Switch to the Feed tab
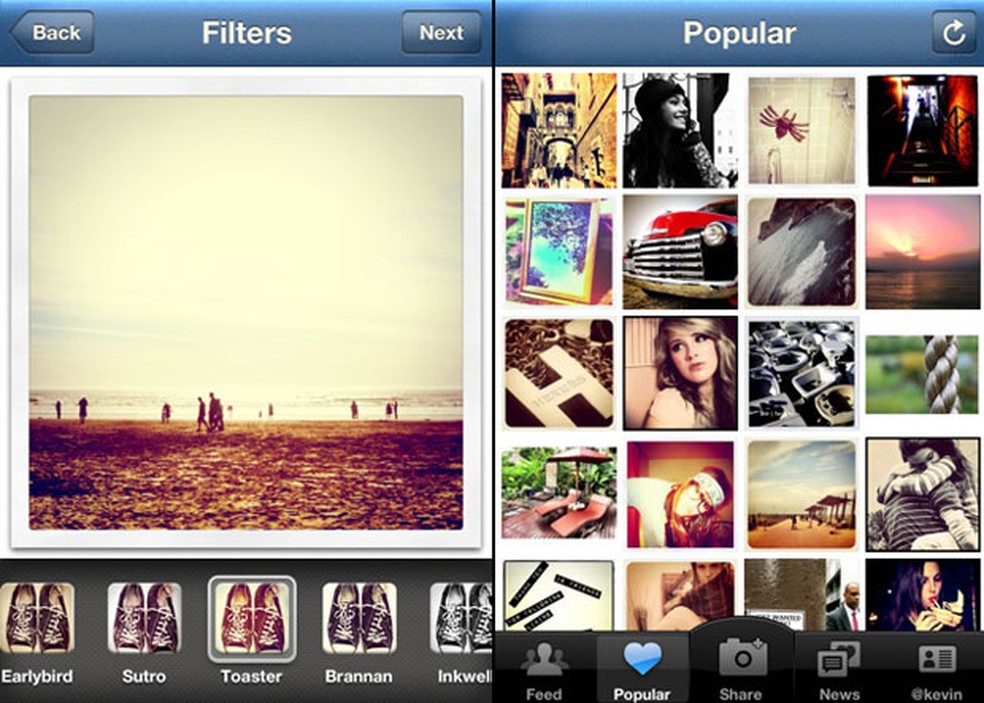 point(544,670)
